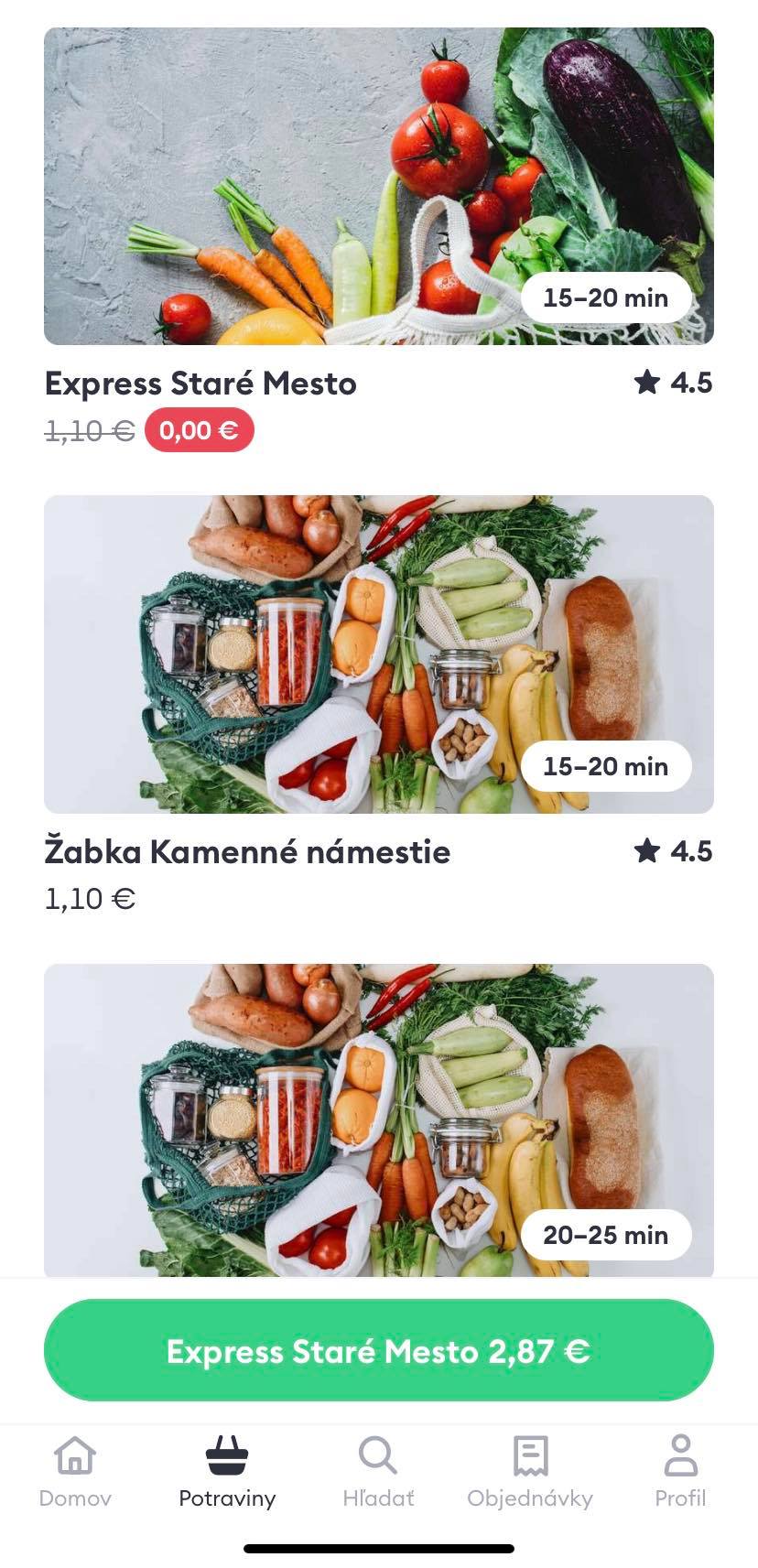View the Express Staré Mesto 2,87 € cart
The height and width of the screenshot is (1568, 758).
378,1350
